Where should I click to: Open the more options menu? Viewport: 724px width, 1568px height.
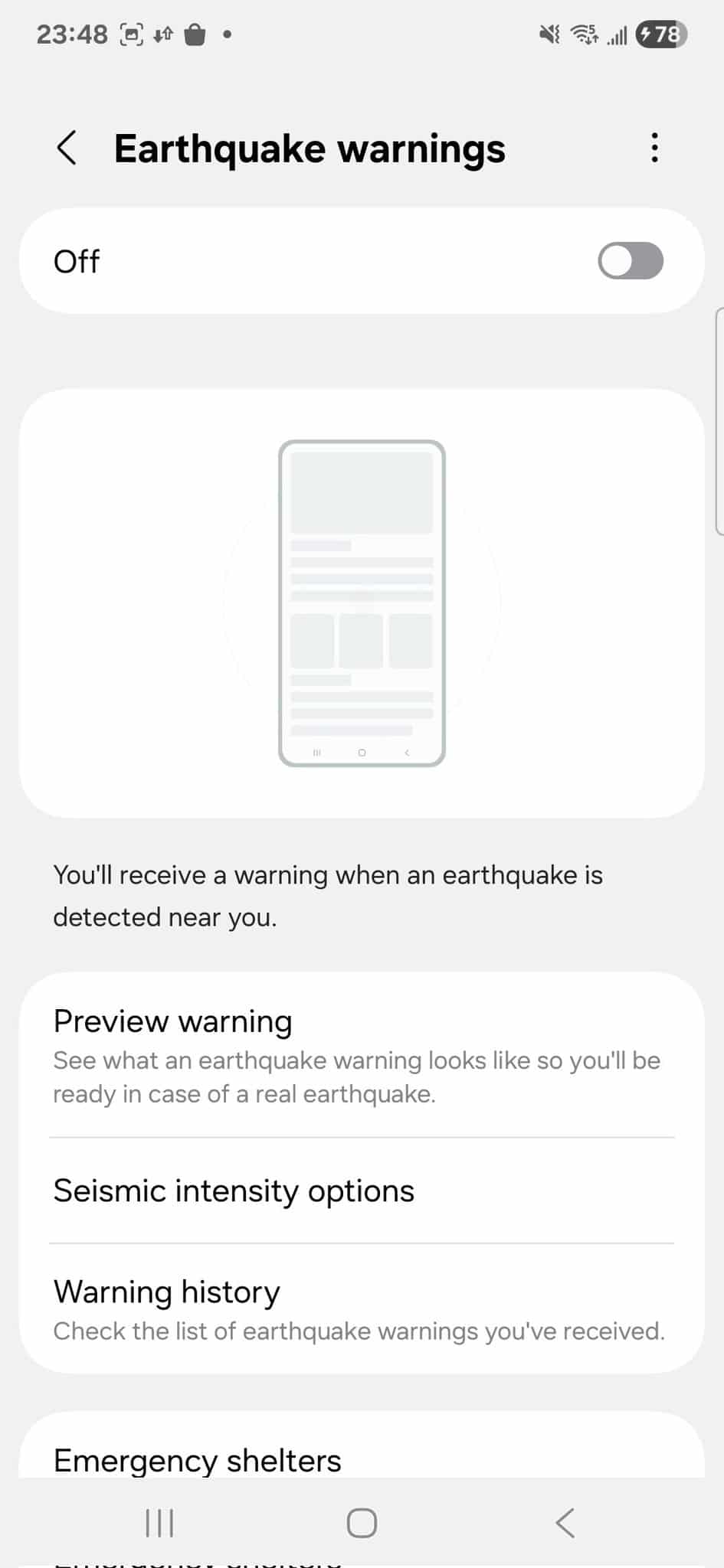tap(654, 148)
